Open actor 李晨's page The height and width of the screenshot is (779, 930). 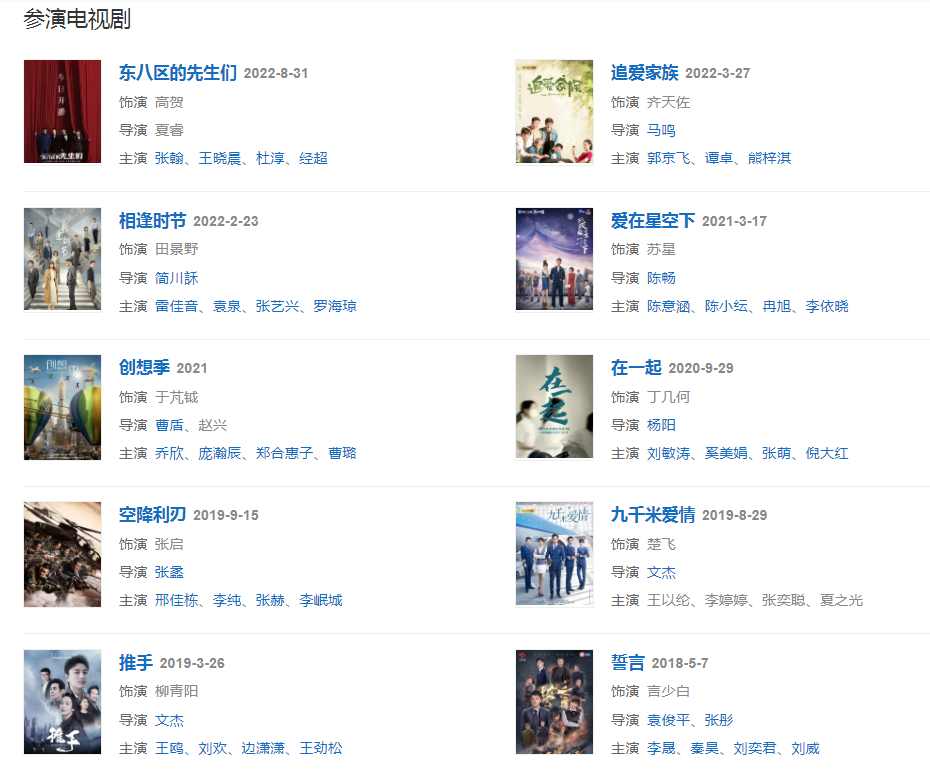click(x=661, y=748)
